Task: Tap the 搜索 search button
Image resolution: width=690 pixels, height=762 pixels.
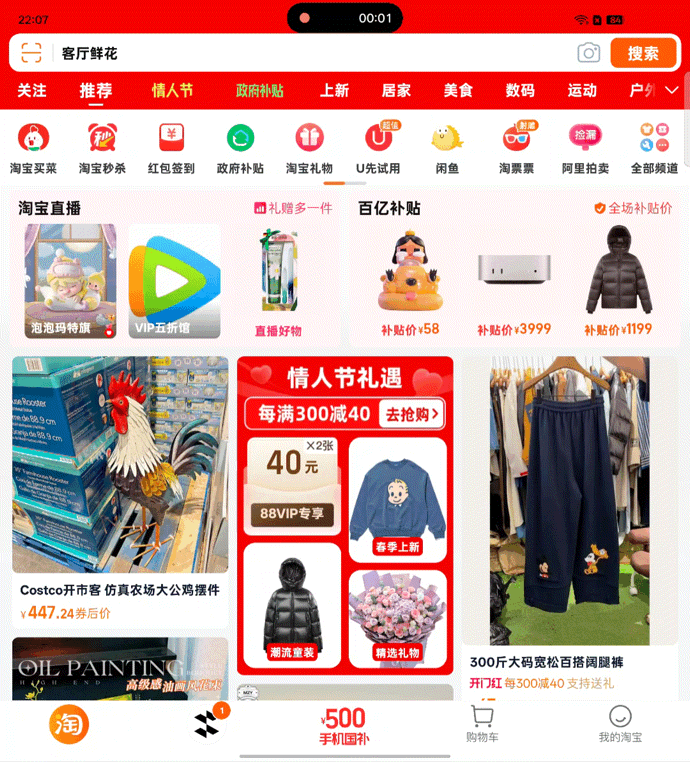Action: (643, 53)
